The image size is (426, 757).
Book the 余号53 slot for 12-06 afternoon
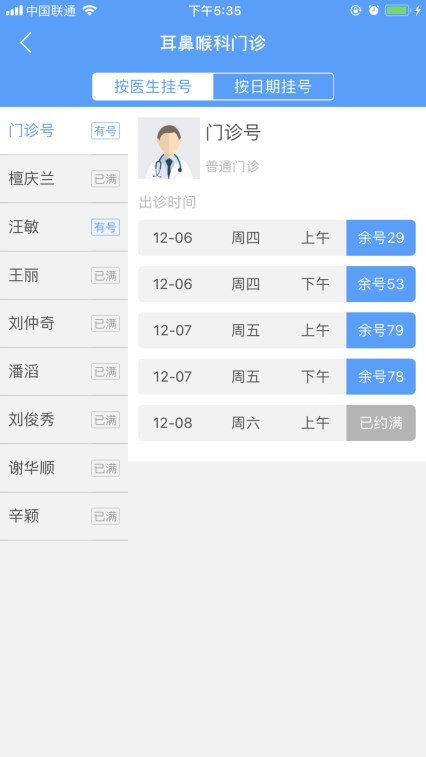pyautogui.click(x=381, y=284)
